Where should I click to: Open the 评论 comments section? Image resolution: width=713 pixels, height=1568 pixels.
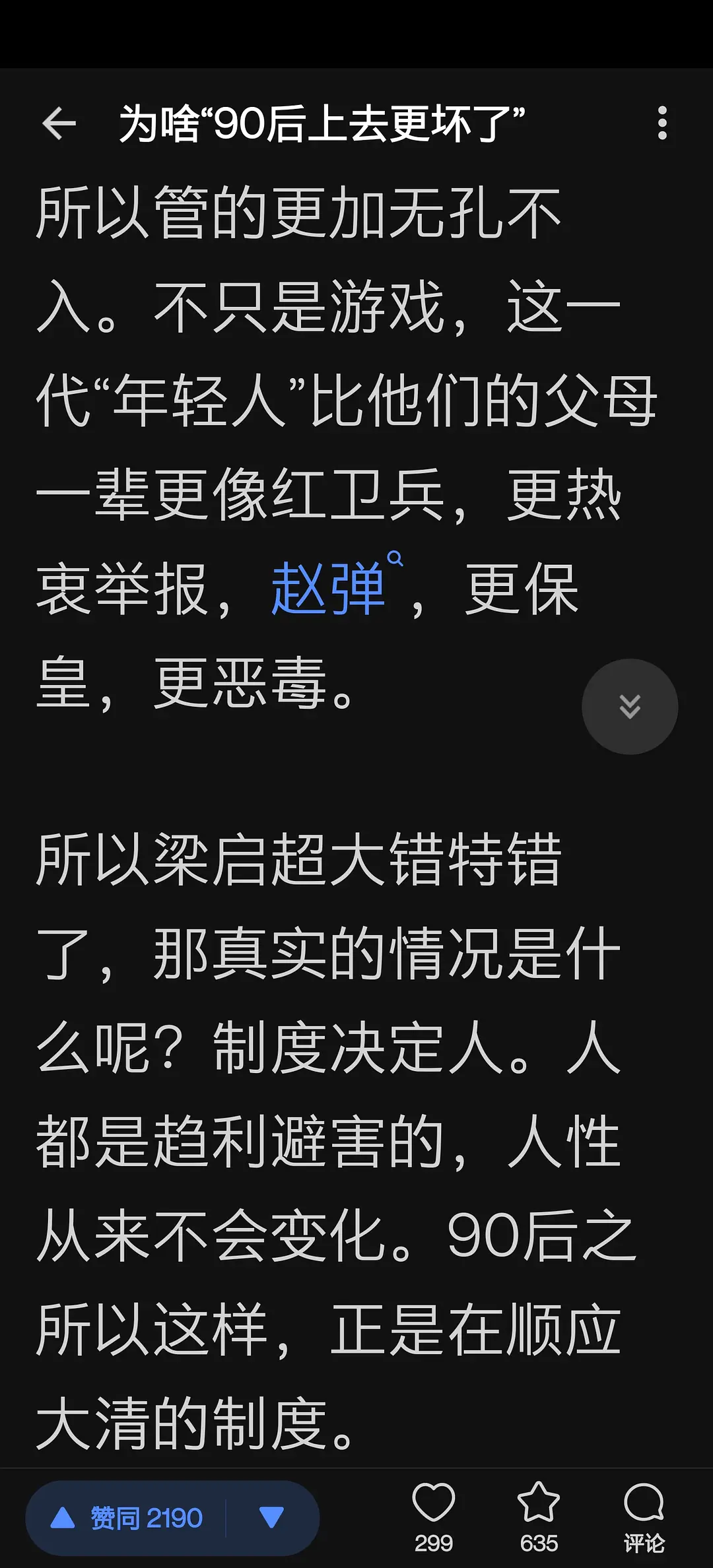[x=644, y=1517]
